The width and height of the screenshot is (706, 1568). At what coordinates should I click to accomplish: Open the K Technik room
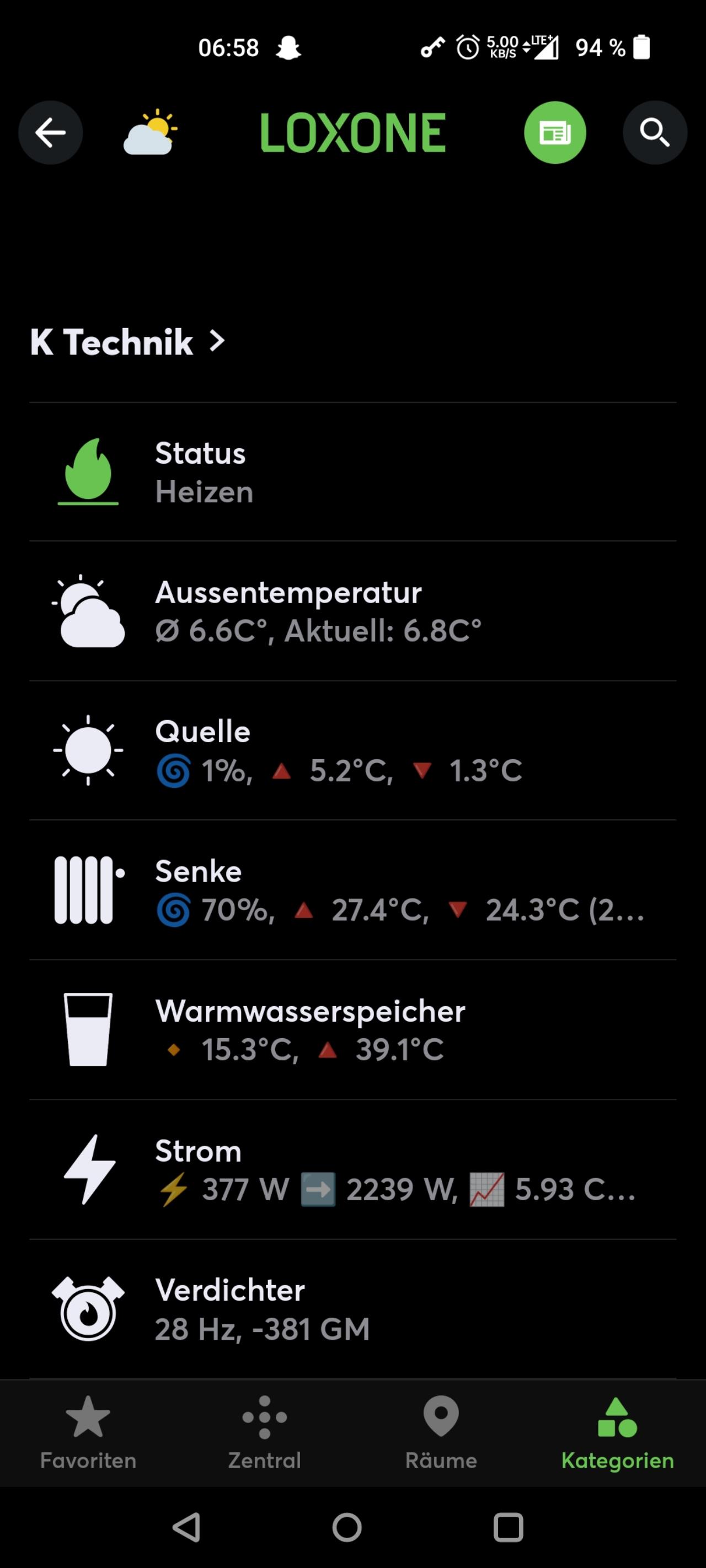128,341
